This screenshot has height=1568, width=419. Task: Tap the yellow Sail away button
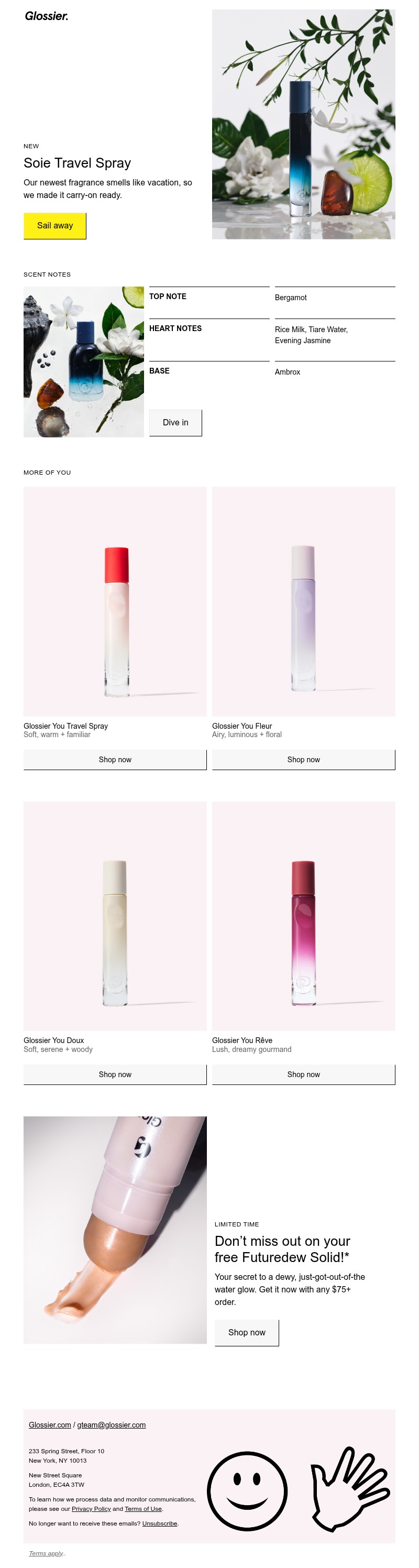click(54, 225)
